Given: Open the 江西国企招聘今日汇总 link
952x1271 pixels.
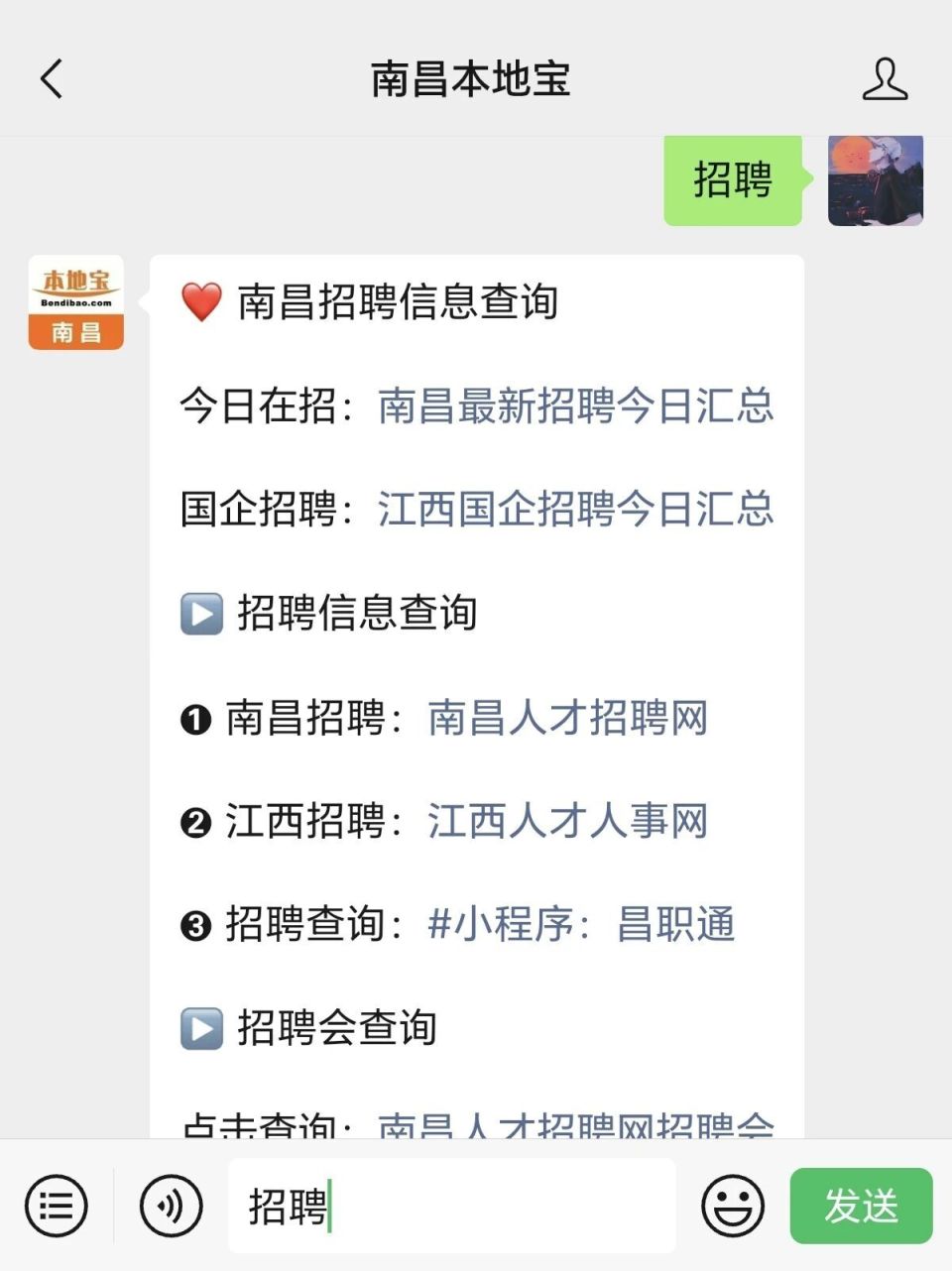Looking at the screenshot, I should pos(577,509).
